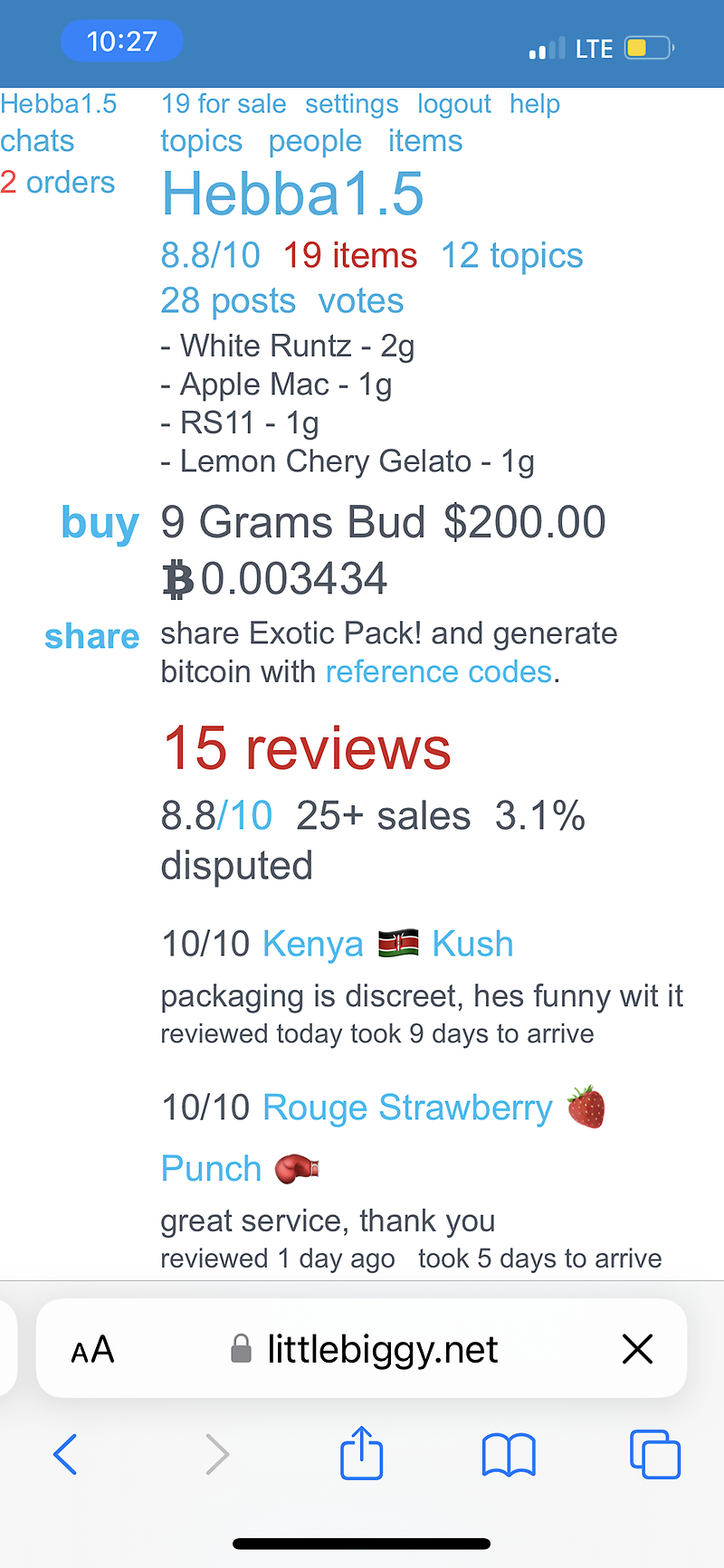Open the reference codes link
The image size is (724, 1568).
pos(438,671)
